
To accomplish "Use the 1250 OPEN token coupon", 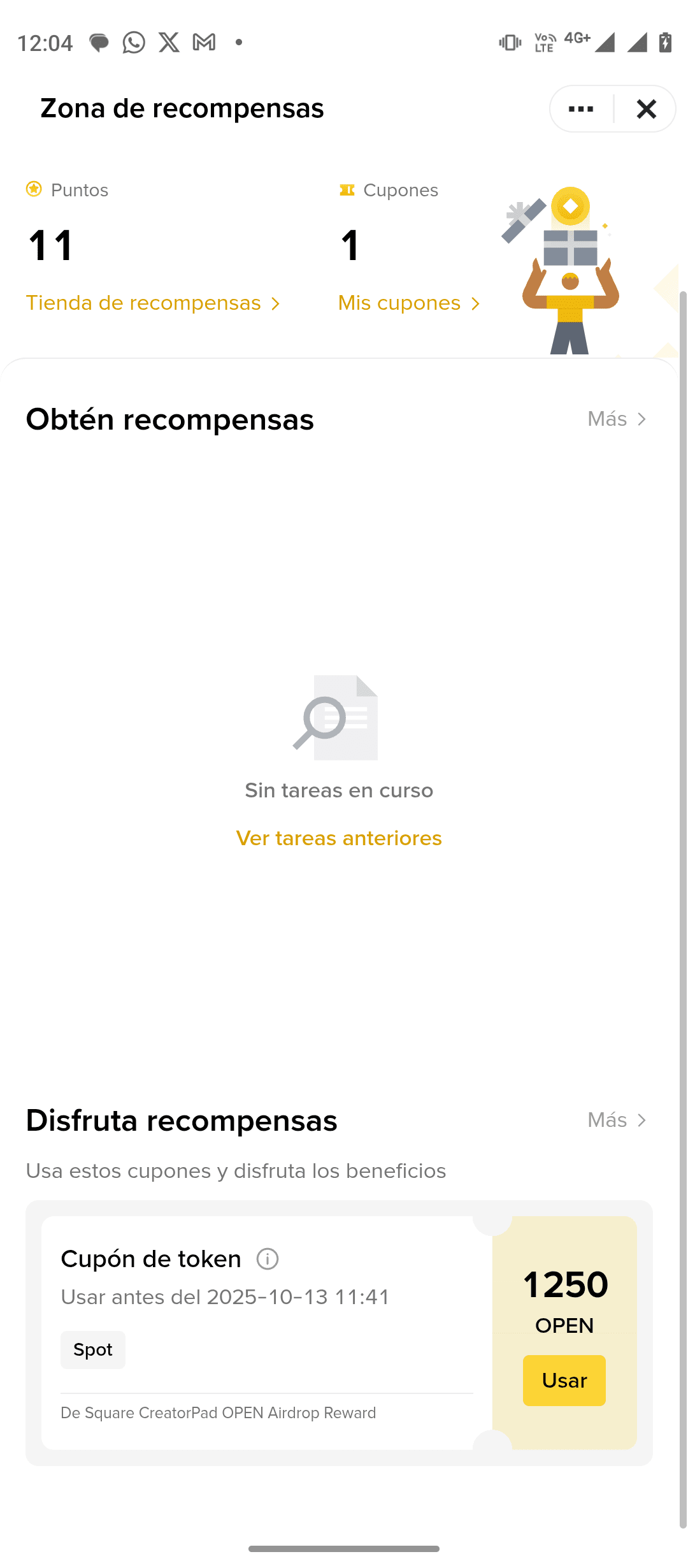I will tap(564, 1380).
